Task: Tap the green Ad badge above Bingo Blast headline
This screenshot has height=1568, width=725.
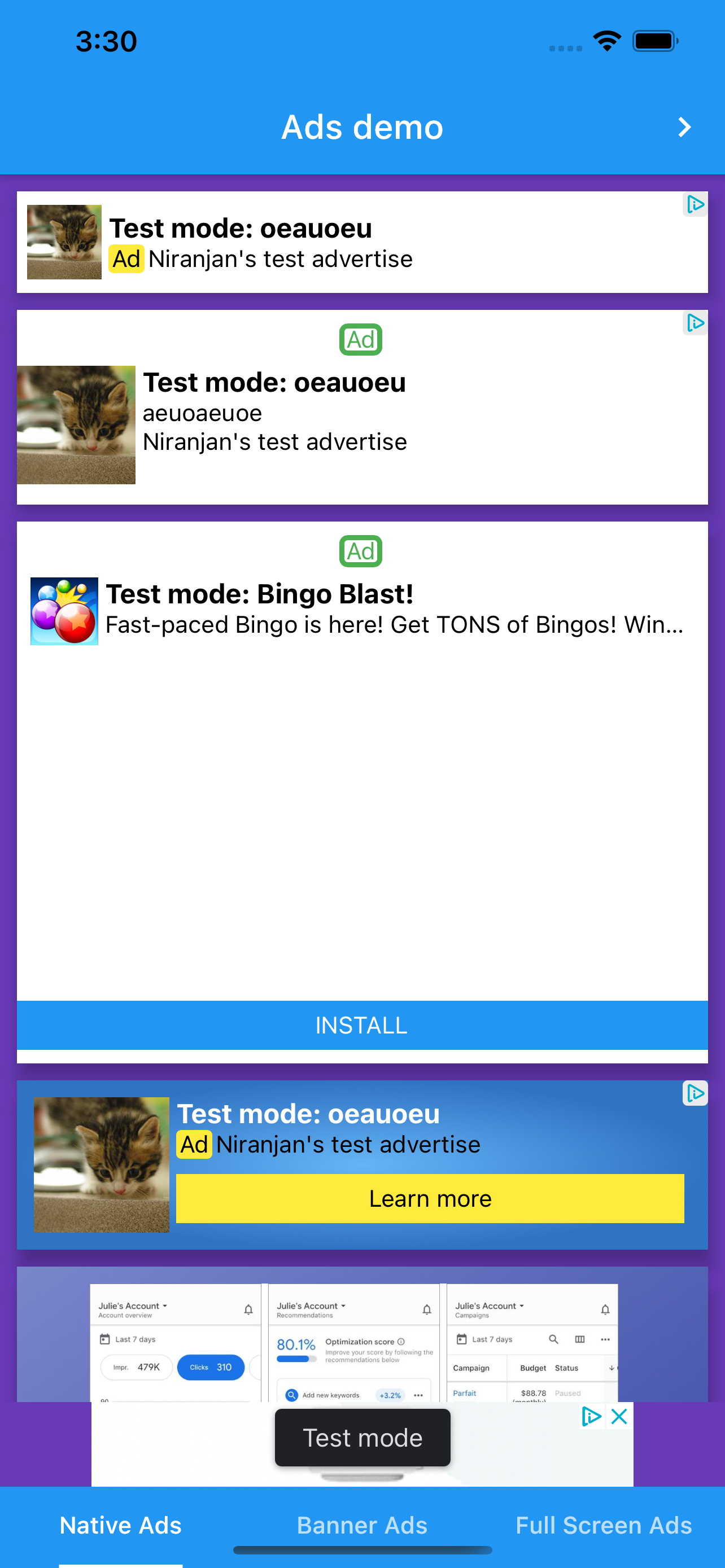Action: point(361,551)
